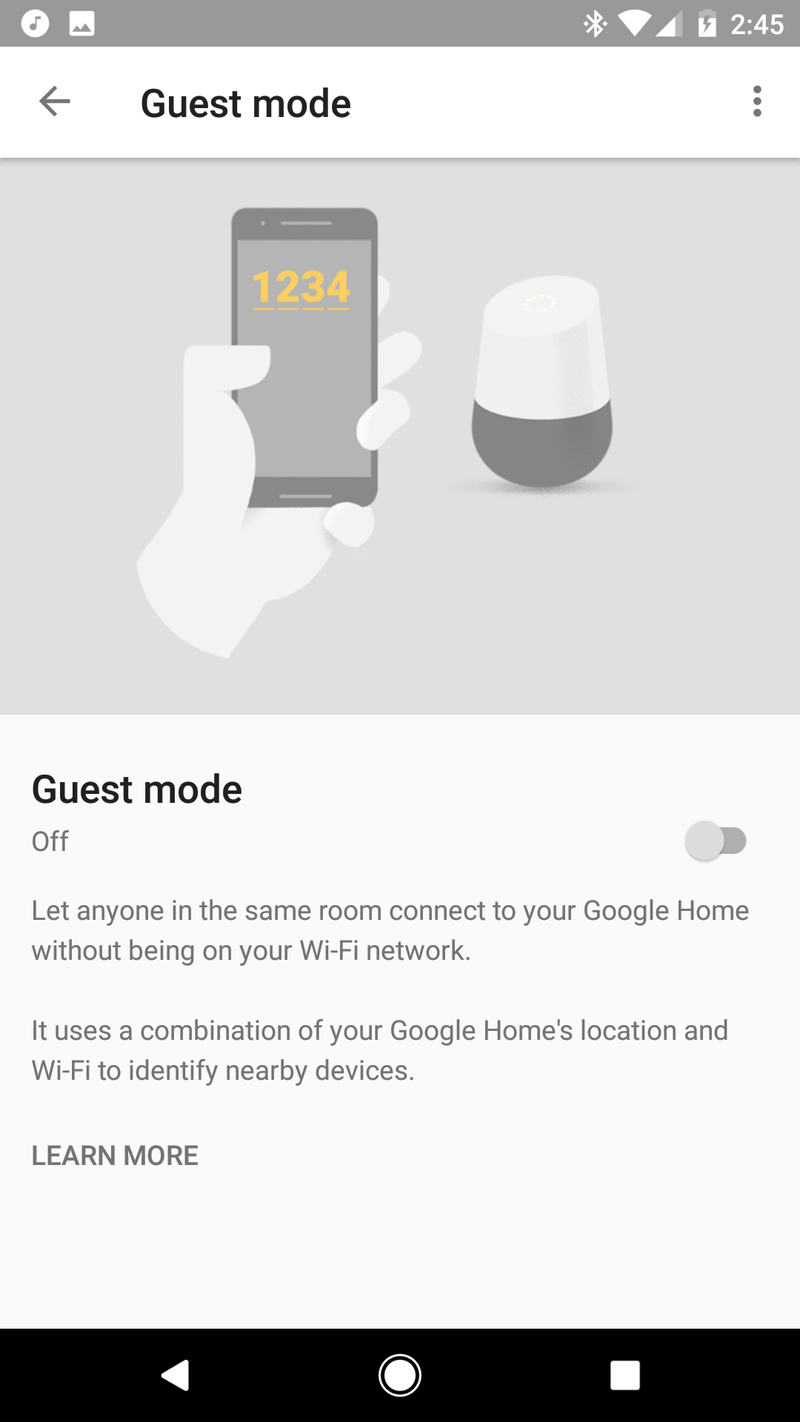Tap the Guest mode section heading
The height and width of the screenshot is (1422, 800).
point(136,789)
